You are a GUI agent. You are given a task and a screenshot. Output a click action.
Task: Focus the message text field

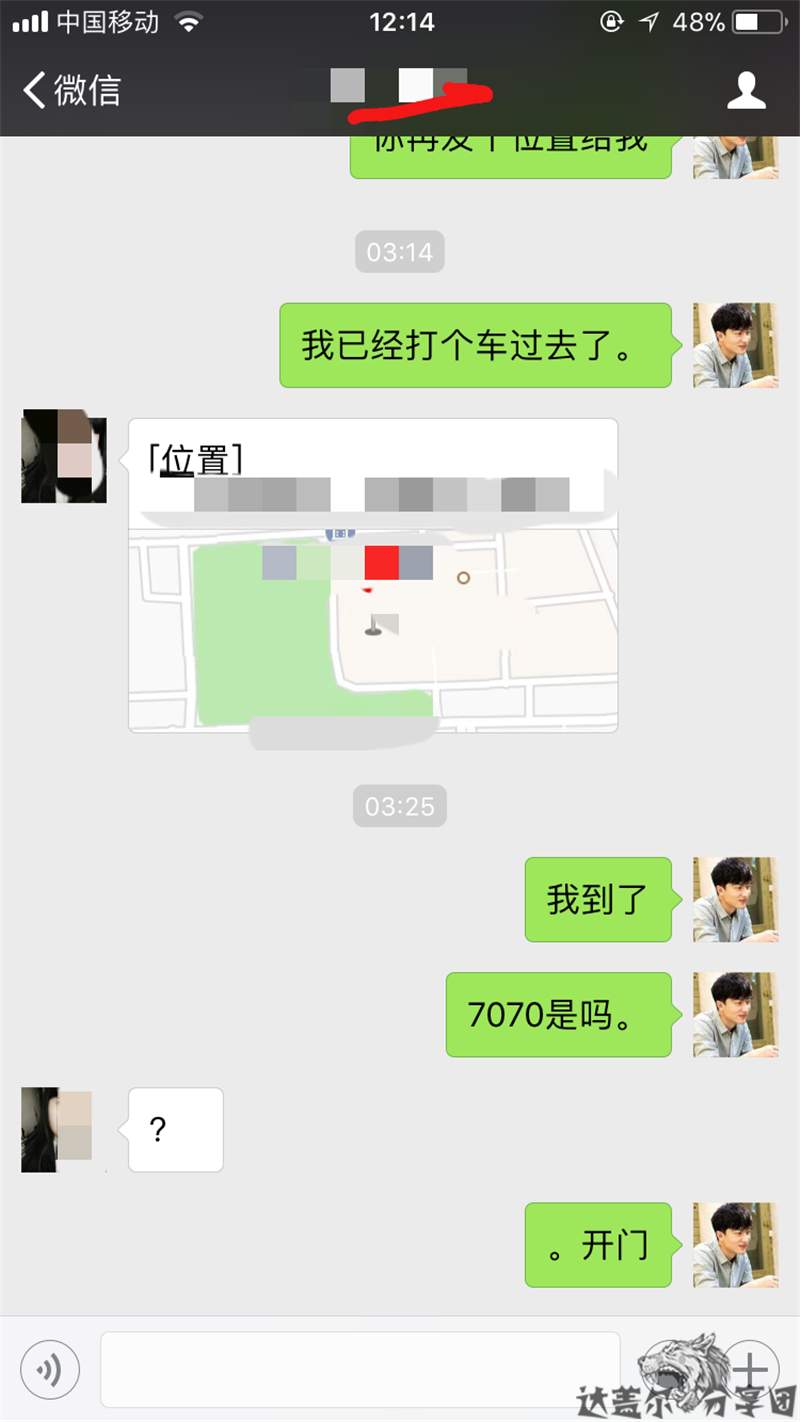coord(360,1369)
